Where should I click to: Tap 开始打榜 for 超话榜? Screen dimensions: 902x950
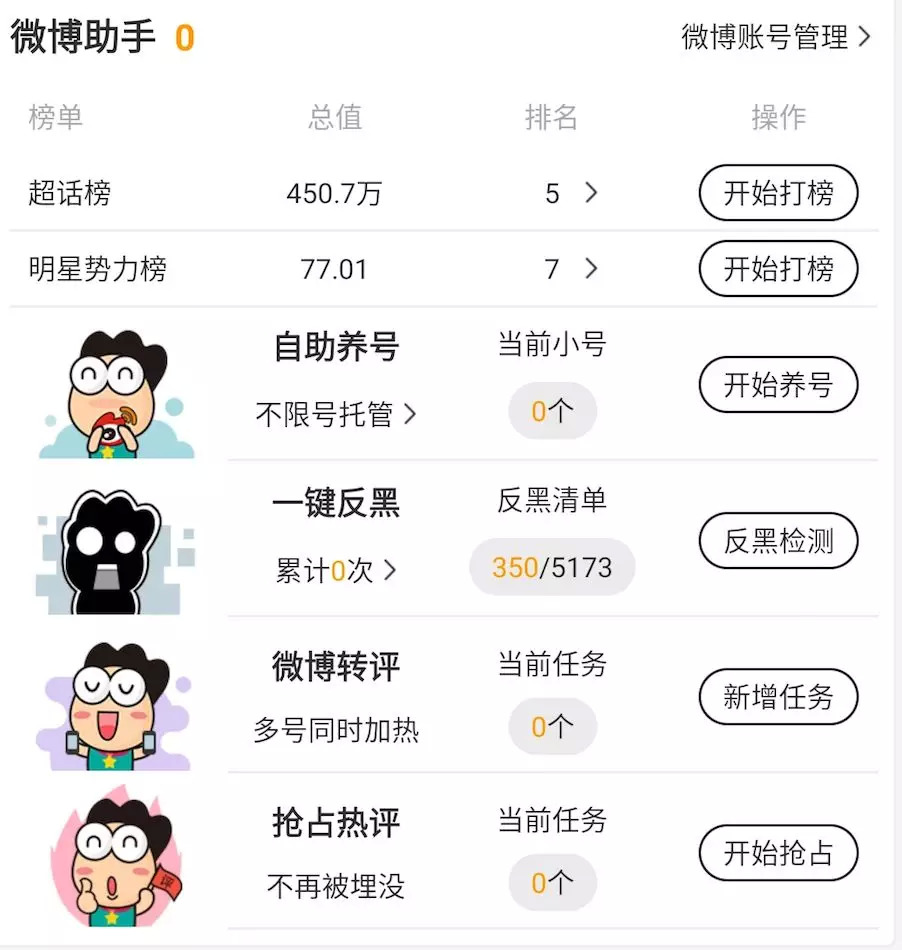tap(777, 193)
